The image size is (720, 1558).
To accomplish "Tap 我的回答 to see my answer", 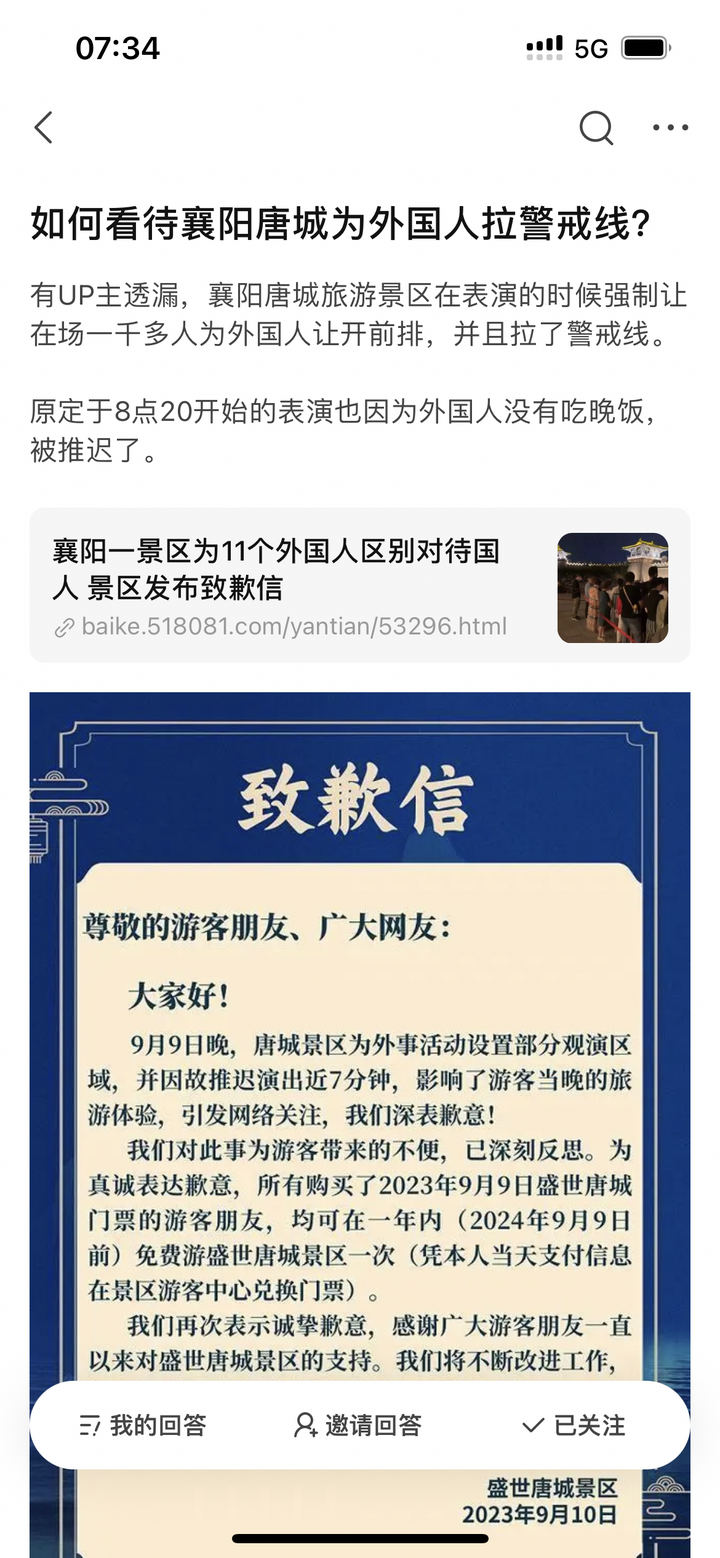I will [x=143, y=1425].
